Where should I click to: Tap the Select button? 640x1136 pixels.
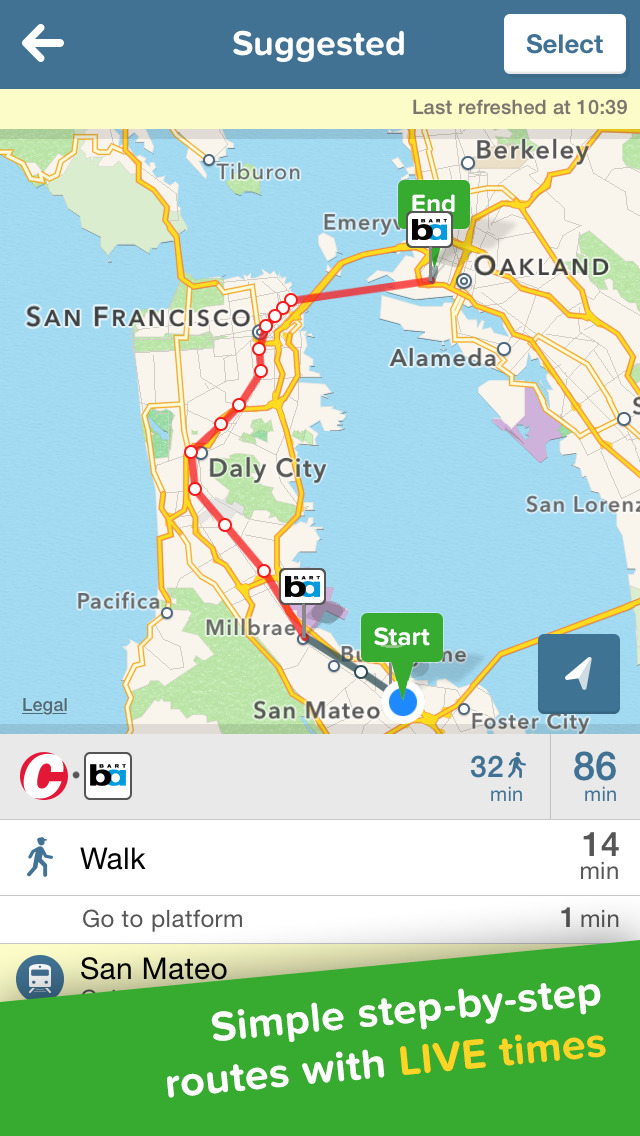(x=565, y=44)
